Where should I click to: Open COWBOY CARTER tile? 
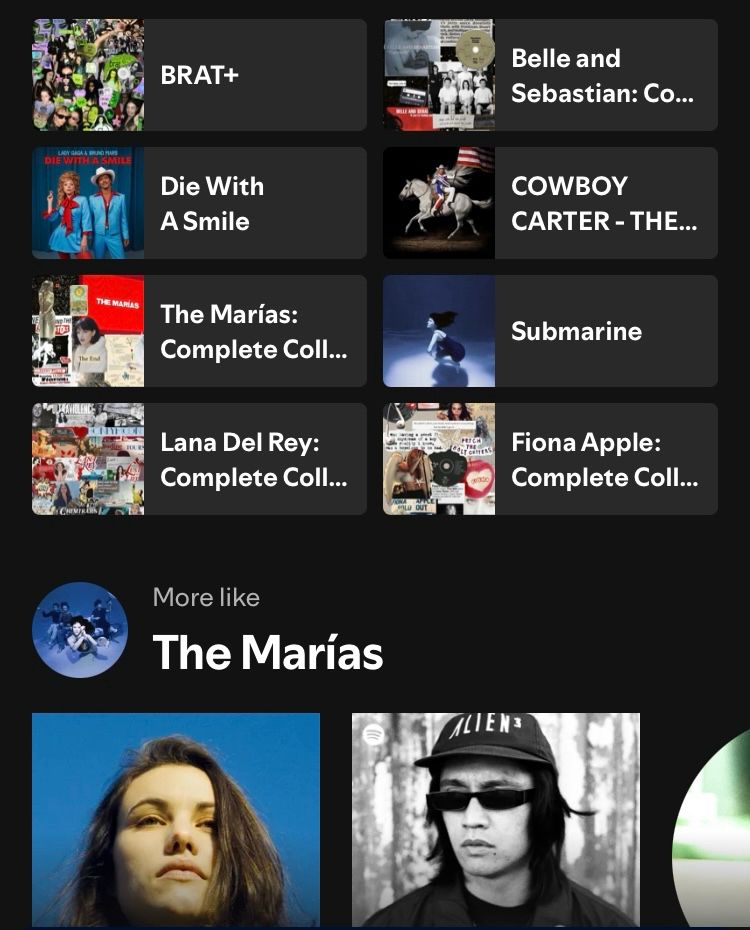[x=550, y=203]
